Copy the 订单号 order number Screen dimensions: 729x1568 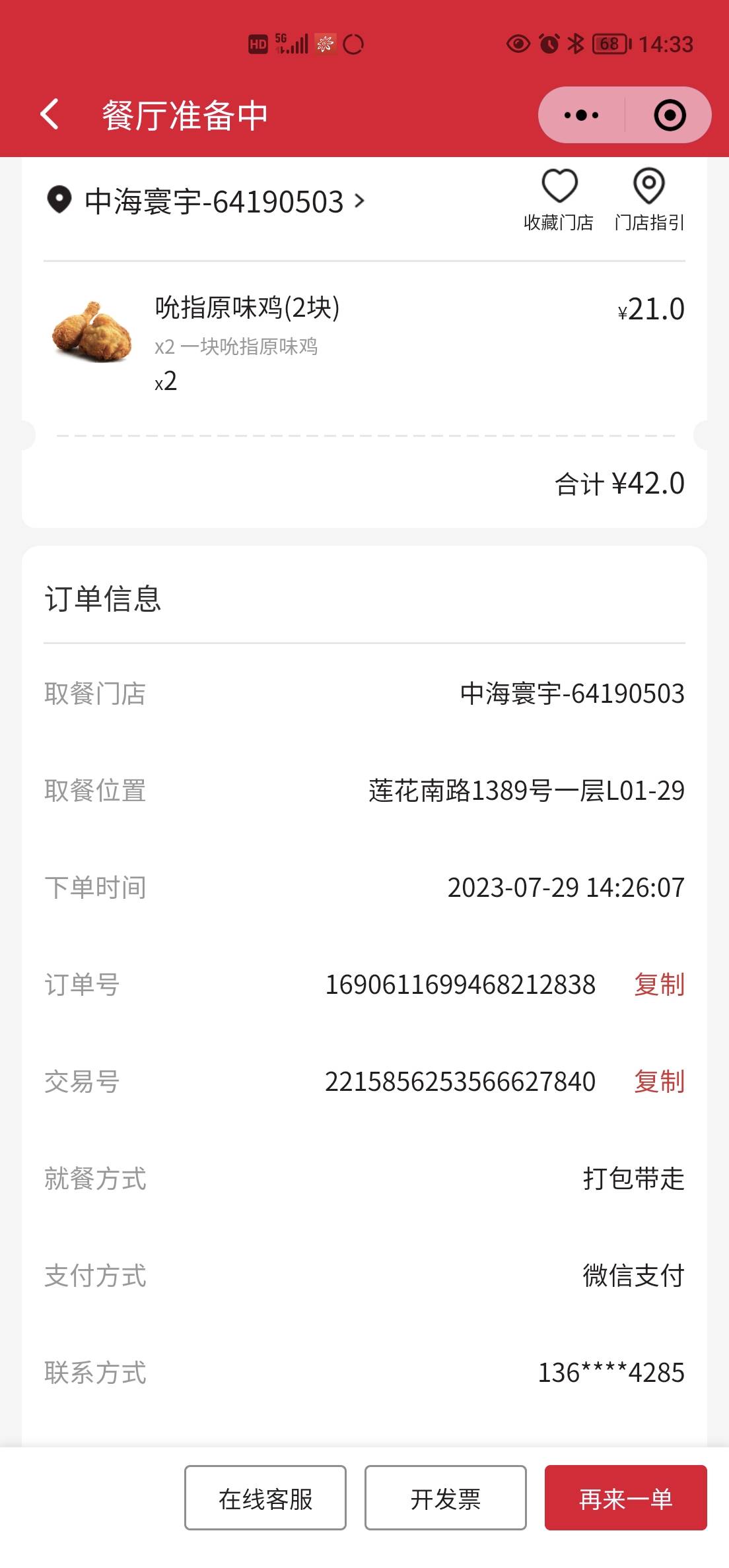click(659, 985)
